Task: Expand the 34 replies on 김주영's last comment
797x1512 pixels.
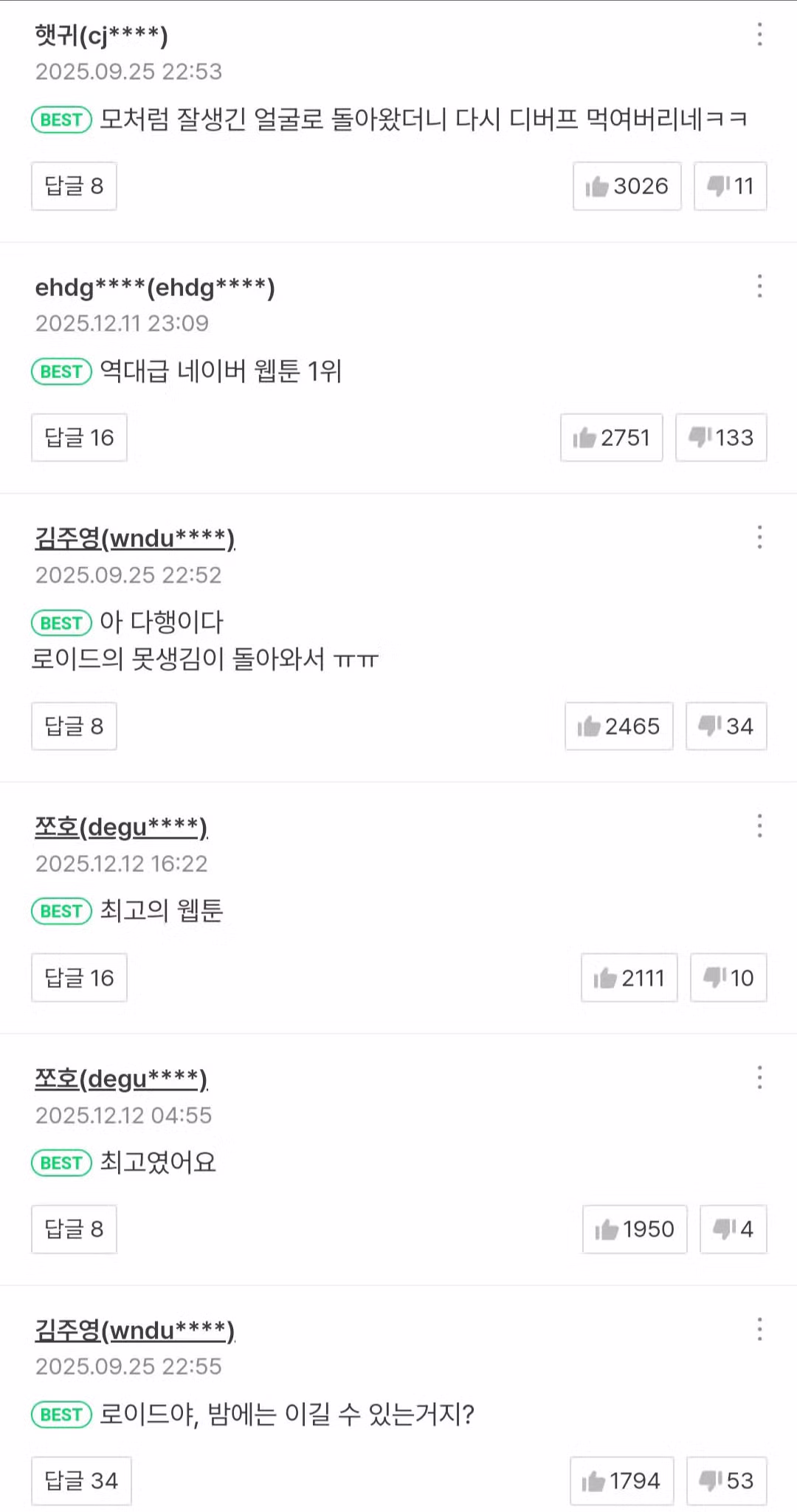Action: (x=81, y=1480)
